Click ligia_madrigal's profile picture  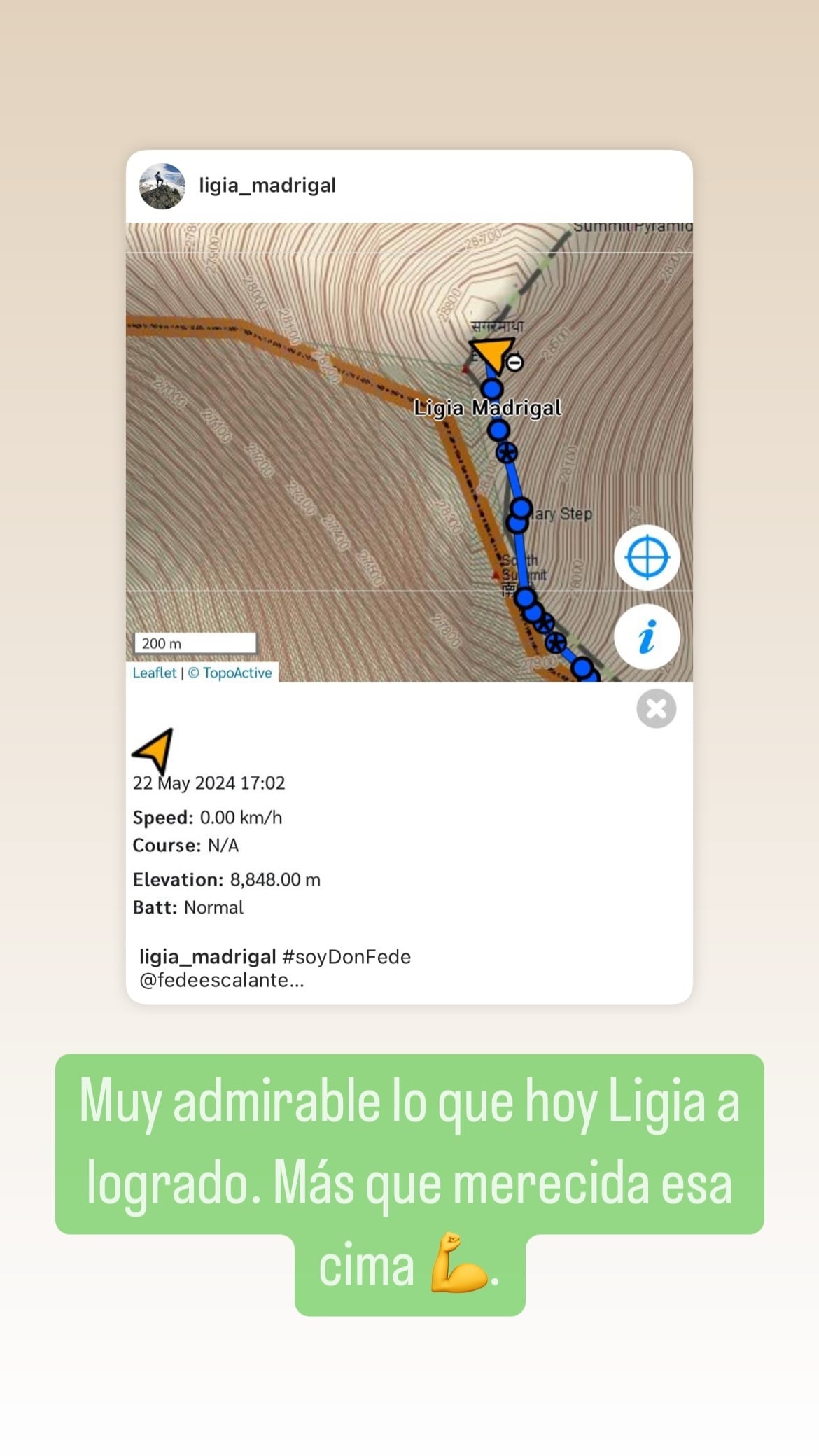(162, 184)
